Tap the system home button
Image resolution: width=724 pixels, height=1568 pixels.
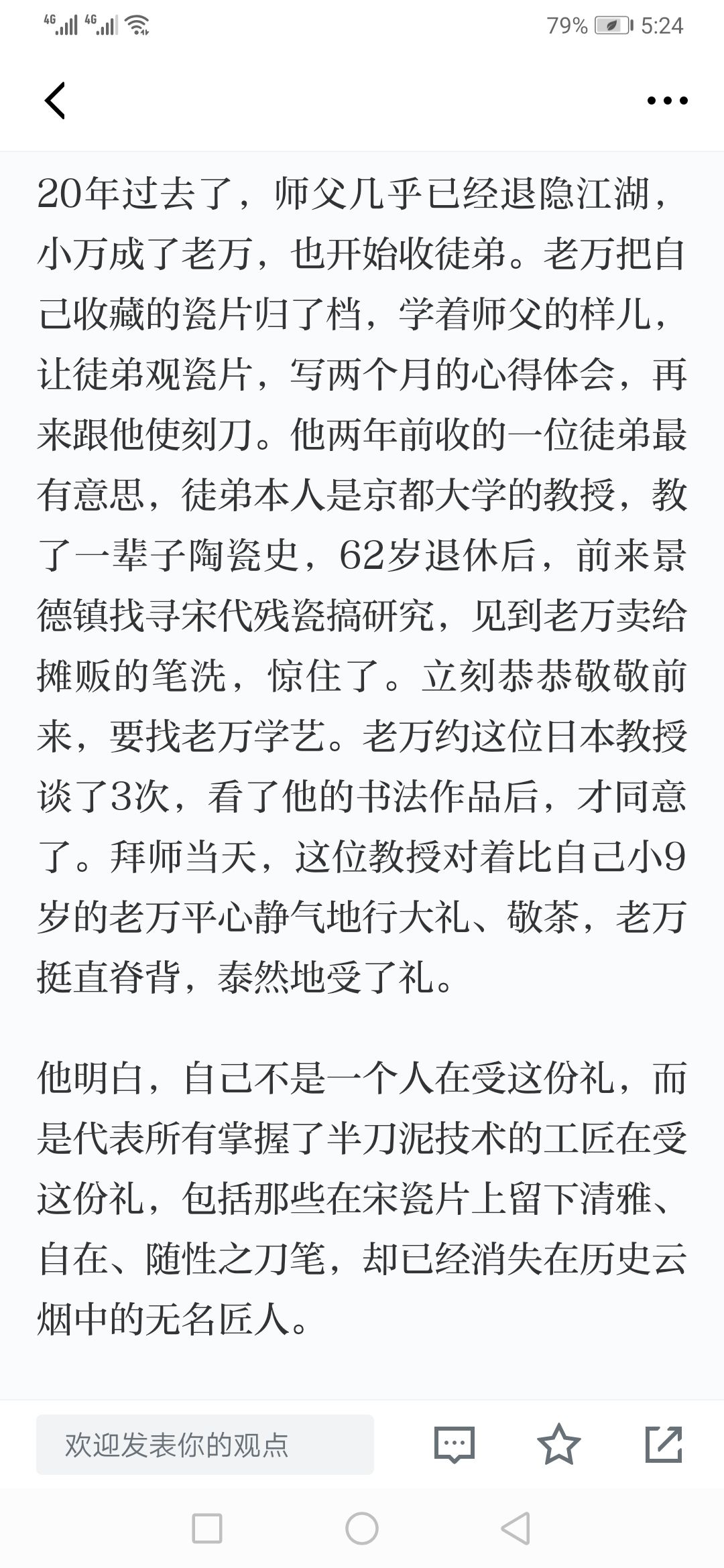tap(362, 1528)
